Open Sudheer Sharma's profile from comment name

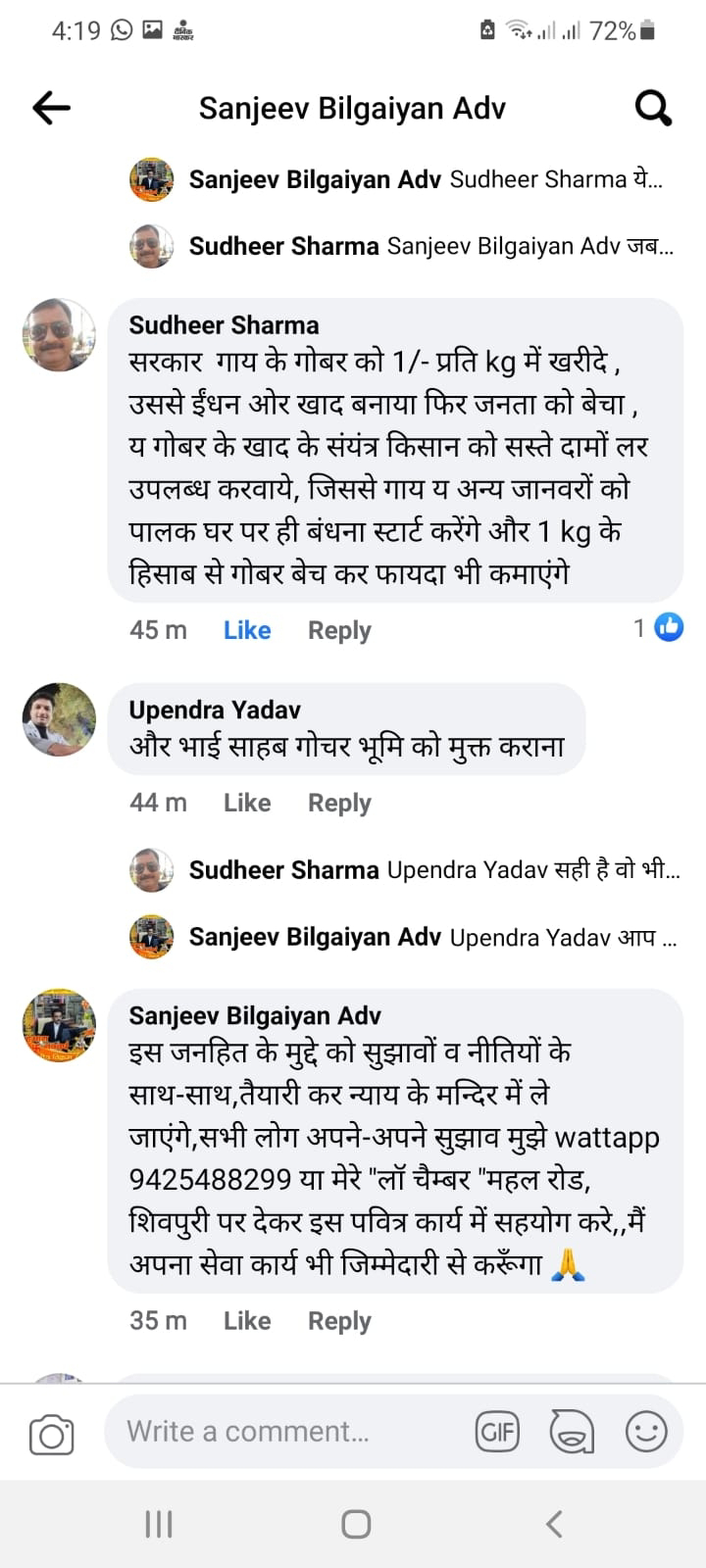224,324
